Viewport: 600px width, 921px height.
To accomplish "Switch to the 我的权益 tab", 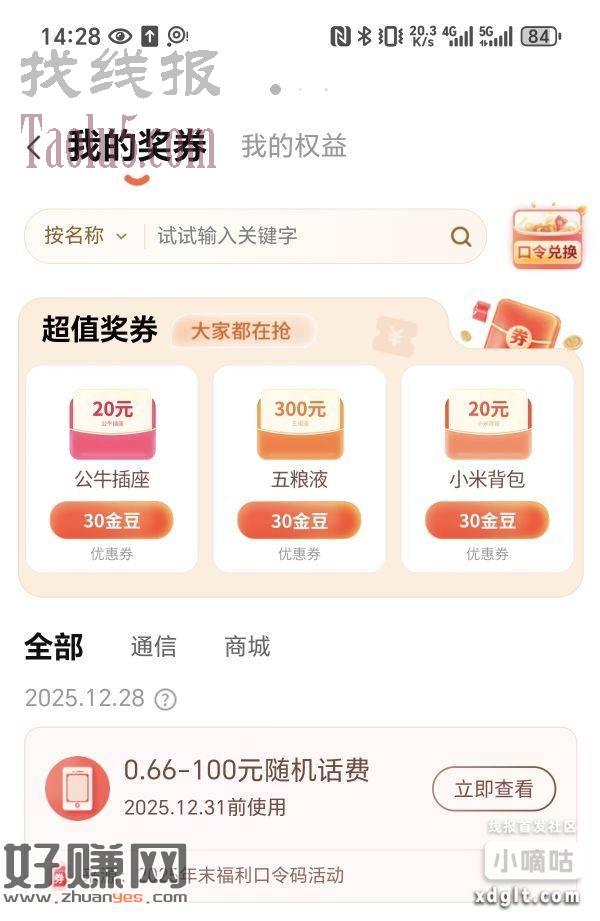I will tap(294, 147).
